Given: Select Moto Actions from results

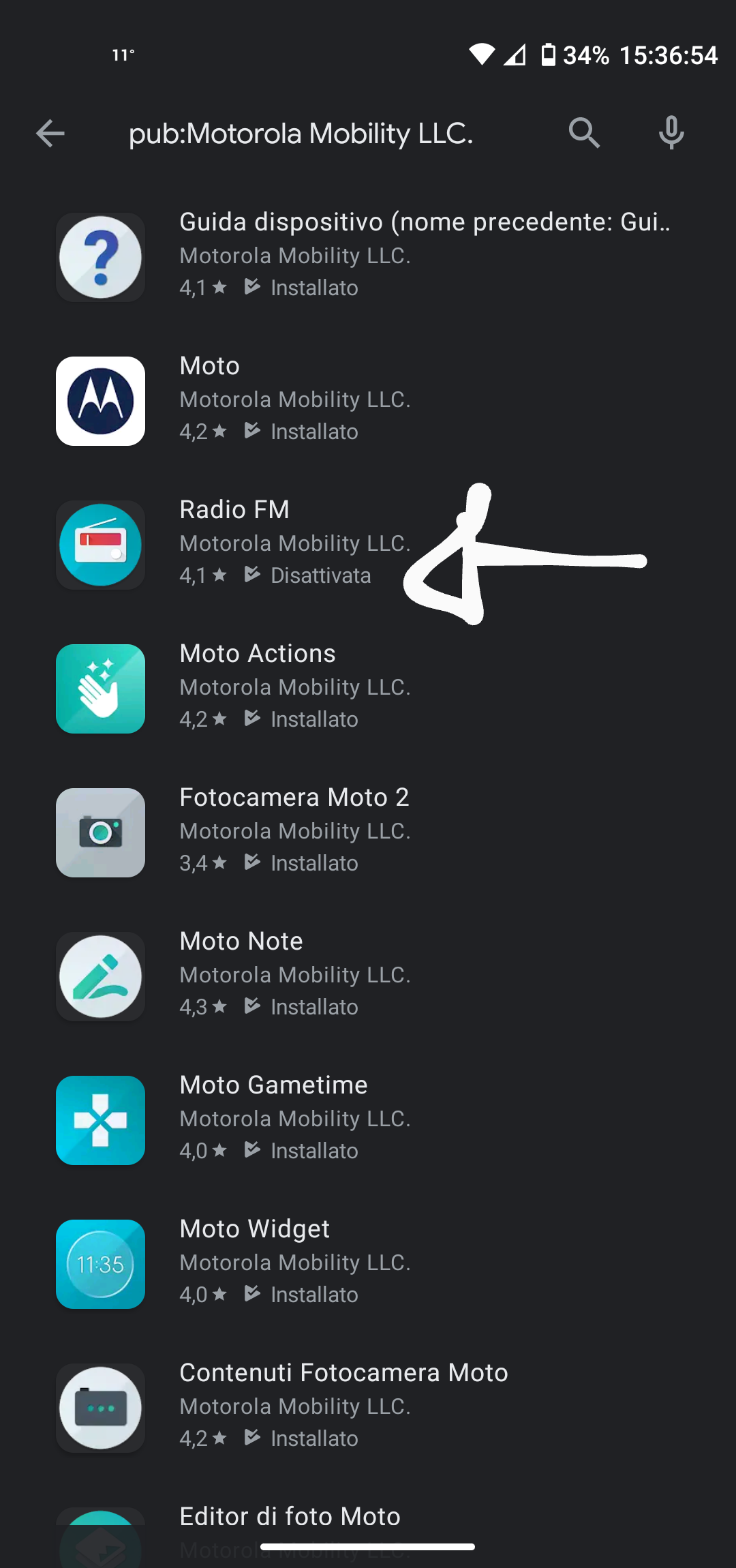Looking at the screenshot, I should pos(368,689).
